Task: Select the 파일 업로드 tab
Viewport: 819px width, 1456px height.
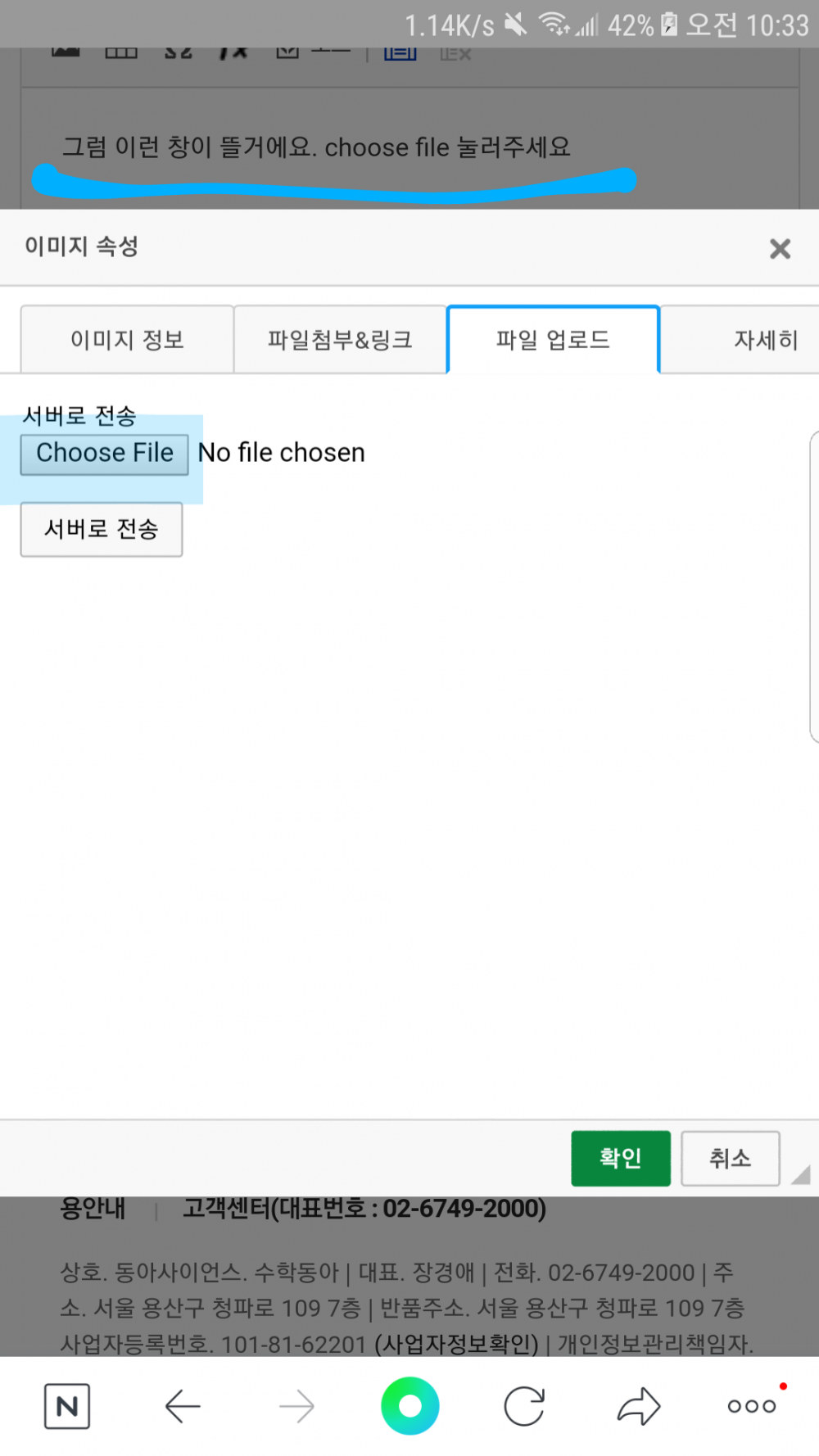Action: click(x=553, y=340)
